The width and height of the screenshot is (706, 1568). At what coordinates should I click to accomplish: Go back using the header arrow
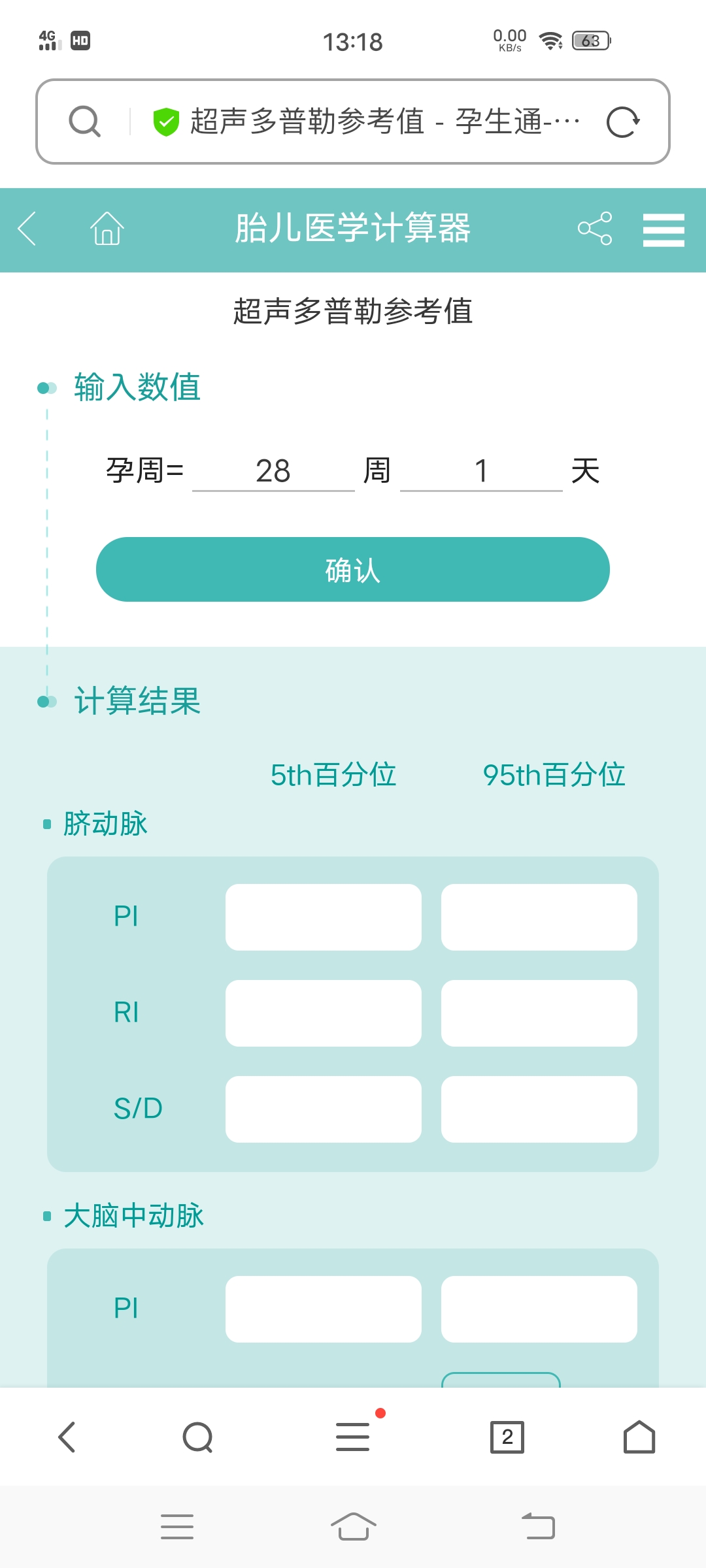(x=27, y=229)
